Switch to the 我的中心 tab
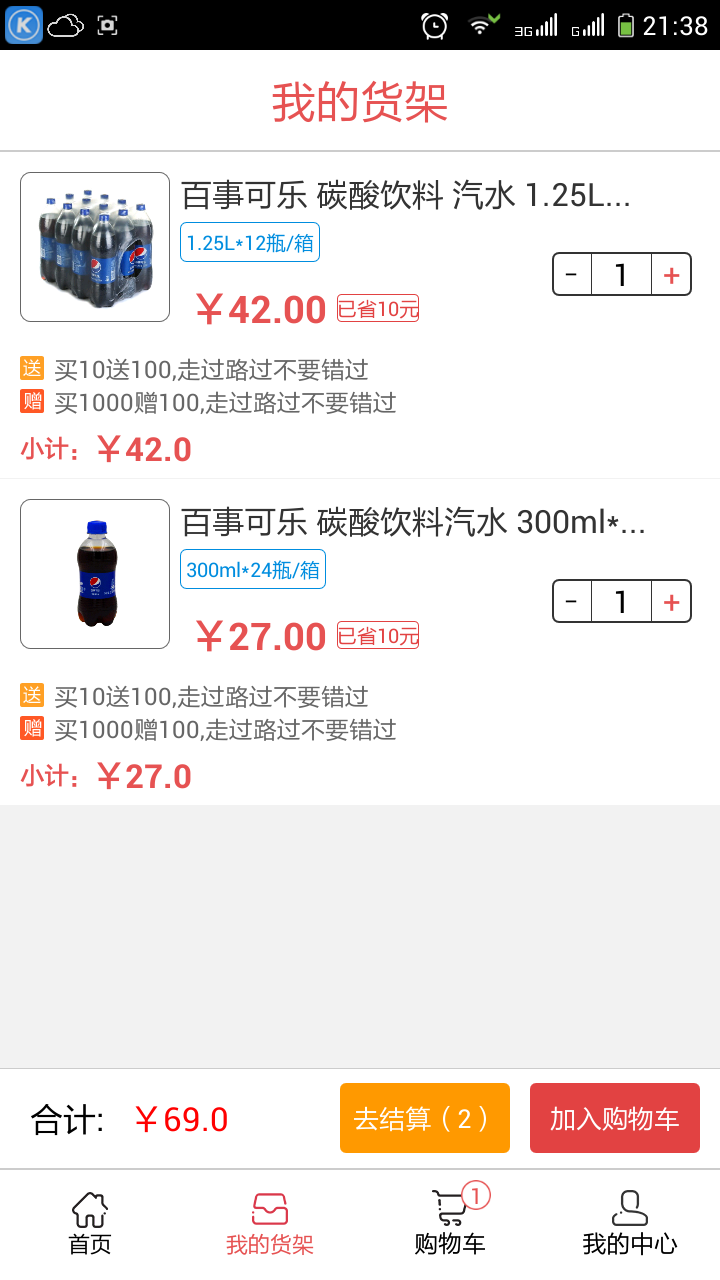This screenshot has width=720, height=1280. point(630,1222)
